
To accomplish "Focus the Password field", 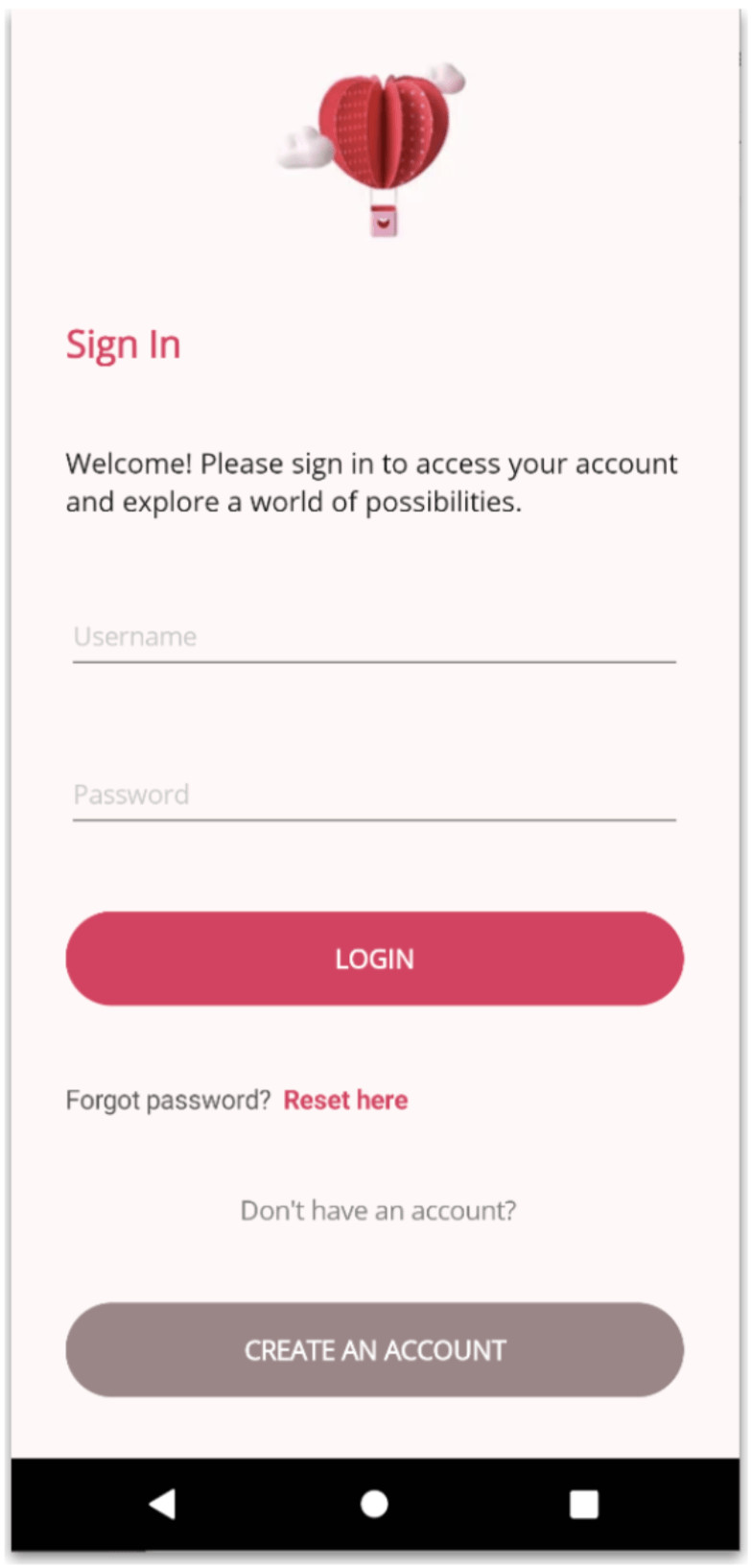I will 374,795.
